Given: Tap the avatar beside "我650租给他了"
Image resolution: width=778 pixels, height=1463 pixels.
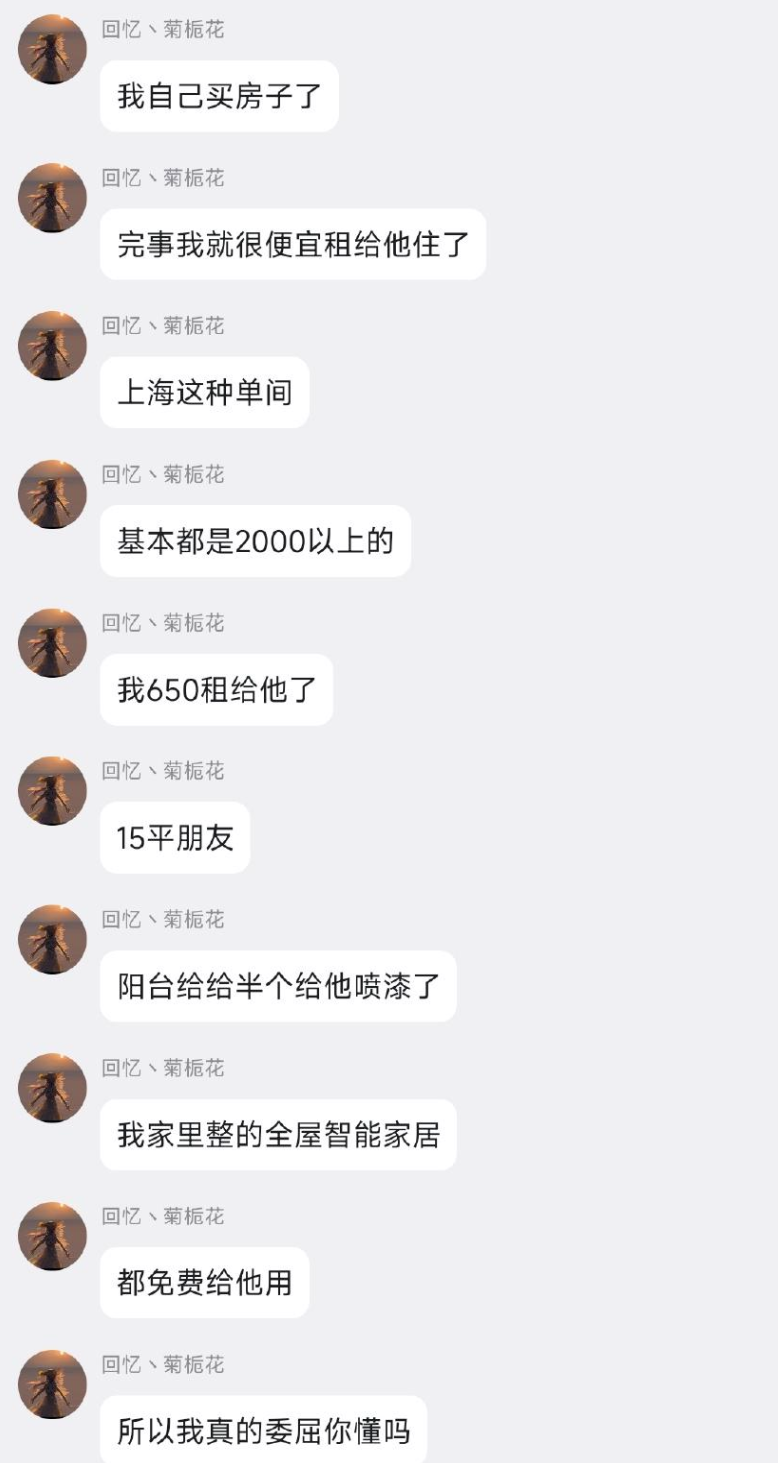Looking at the screenshot, I should coord(52,643).
